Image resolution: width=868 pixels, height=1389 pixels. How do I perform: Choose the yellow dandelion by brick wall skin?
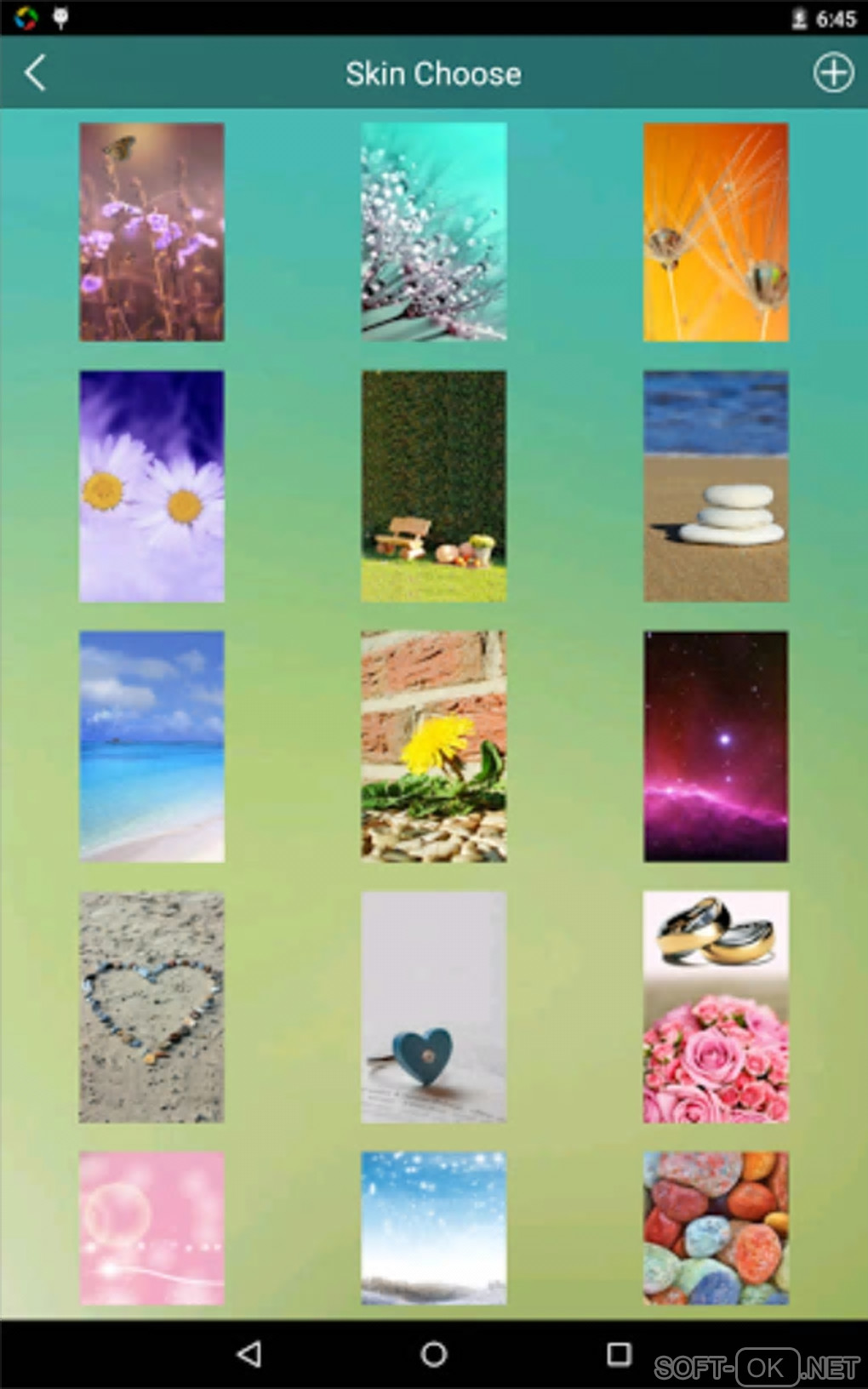pyautogui.click(x=433, y=746)
